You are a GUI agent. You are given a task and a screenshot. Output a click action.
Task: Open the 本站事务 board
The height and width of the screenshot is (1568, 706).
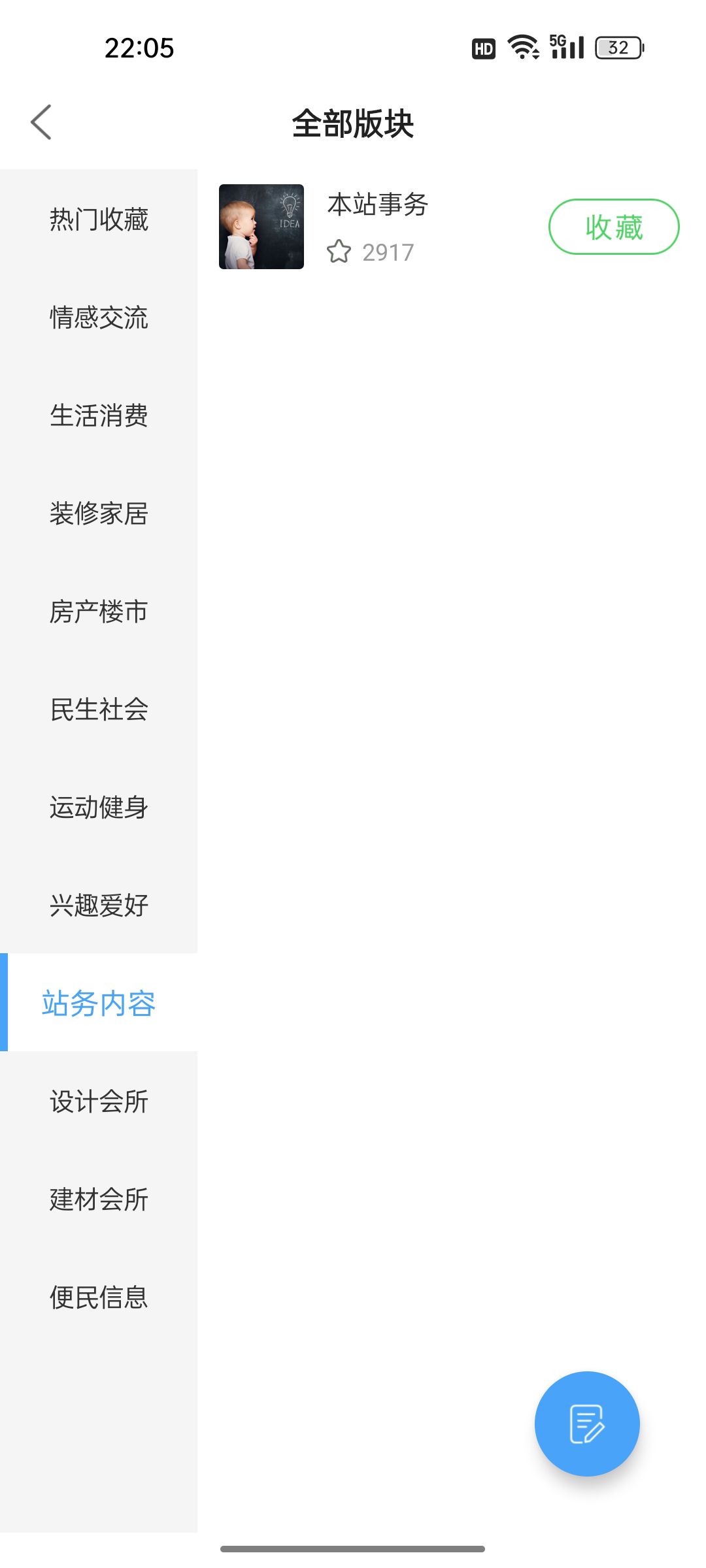click(377, 205)
